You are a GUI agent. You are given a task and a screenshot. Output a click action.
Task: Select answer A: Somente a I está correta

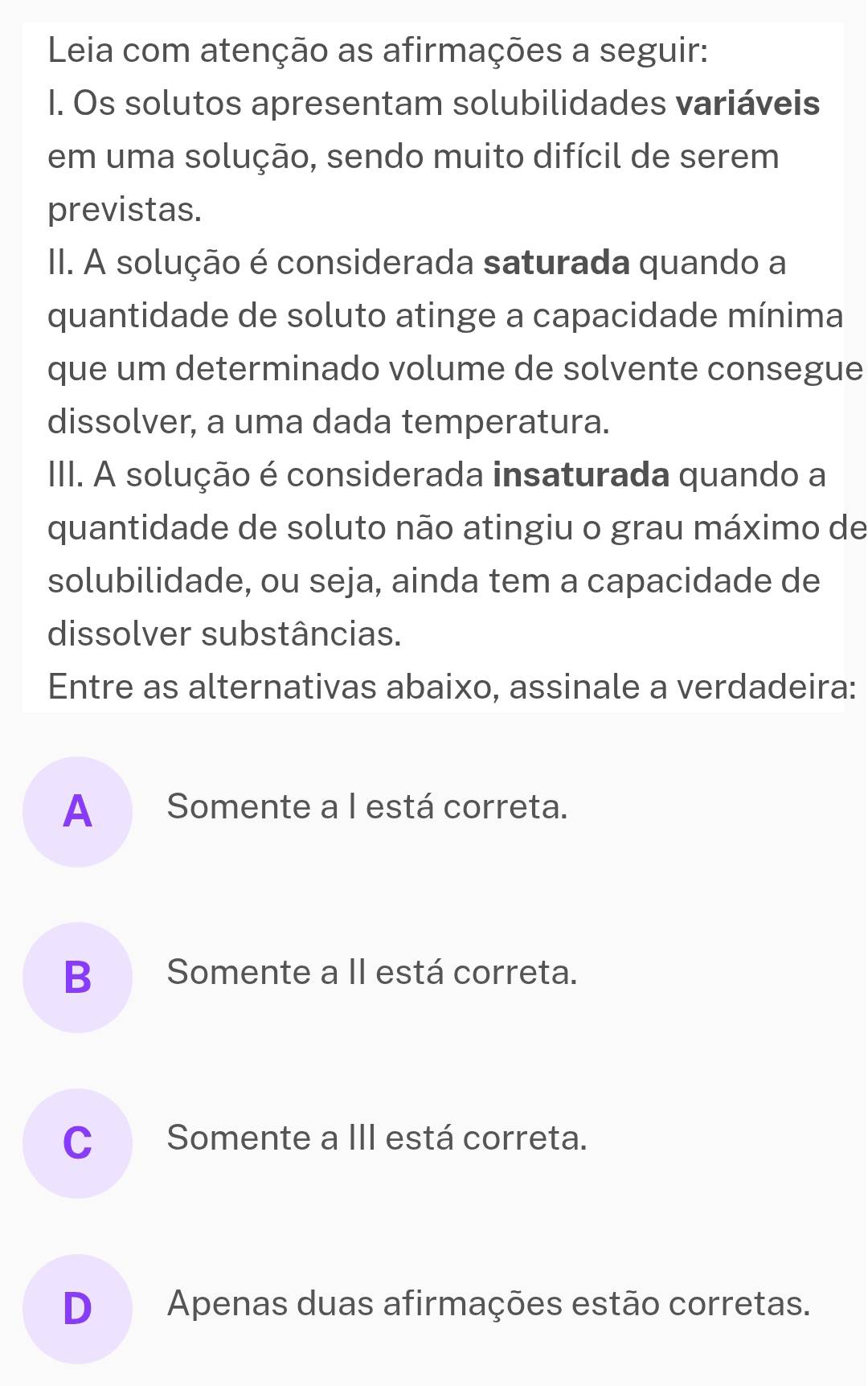click(77, 811)
